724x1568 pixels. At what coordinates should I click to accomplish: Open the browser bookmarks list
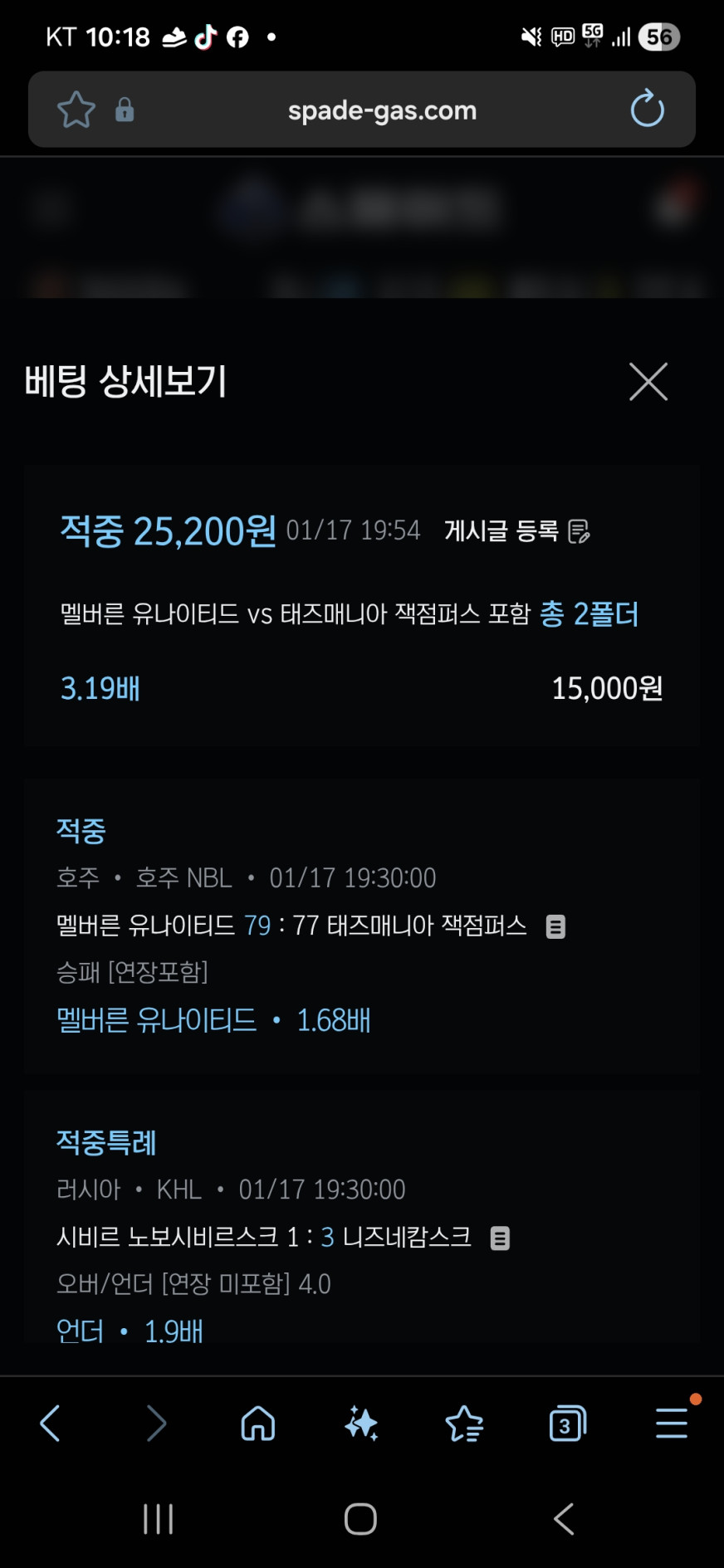464,1424
